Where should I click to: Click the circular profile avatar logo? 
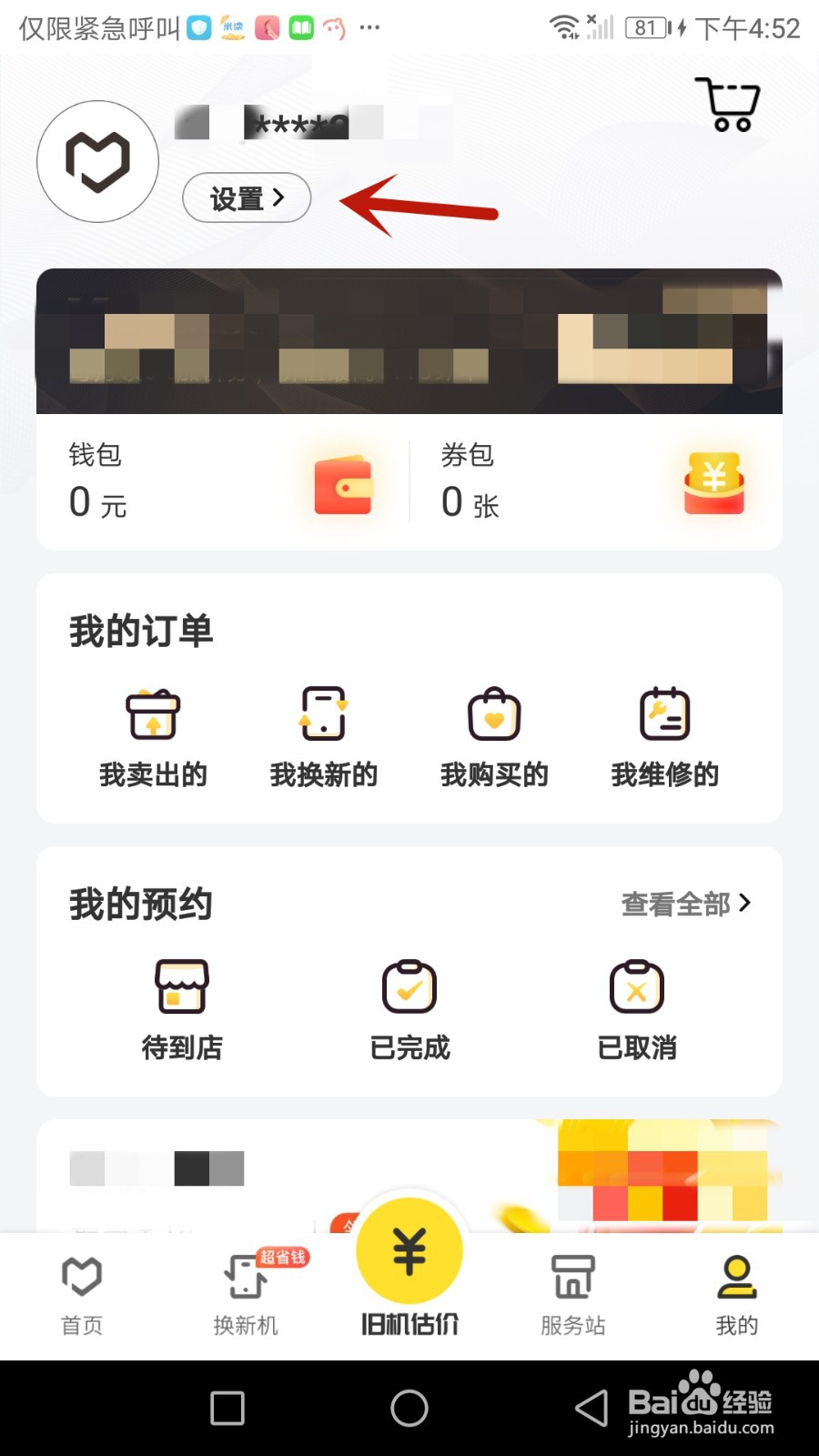click(x=97, y=161)
